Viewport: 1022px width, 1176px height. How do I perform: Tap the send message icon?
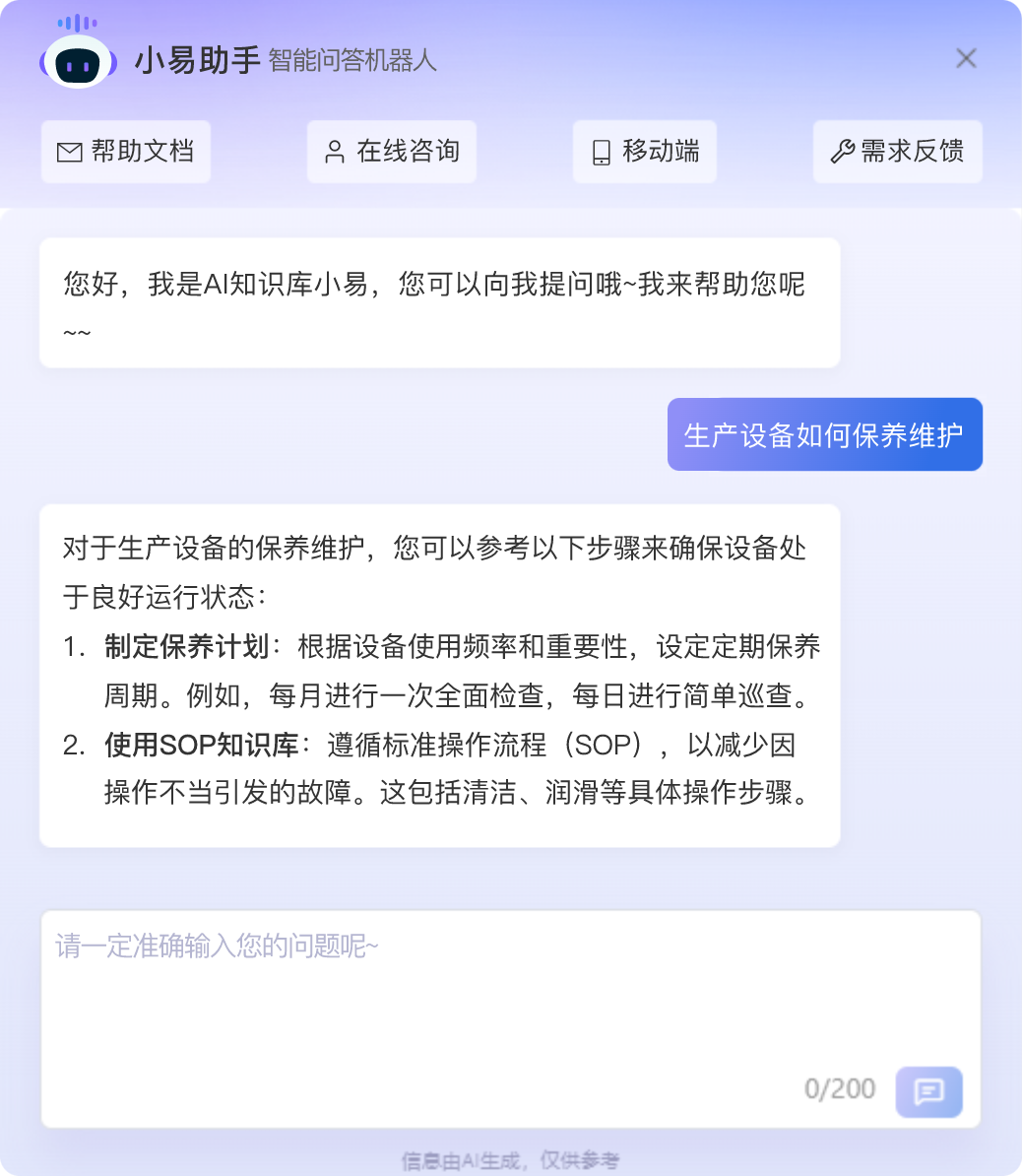928,1091
